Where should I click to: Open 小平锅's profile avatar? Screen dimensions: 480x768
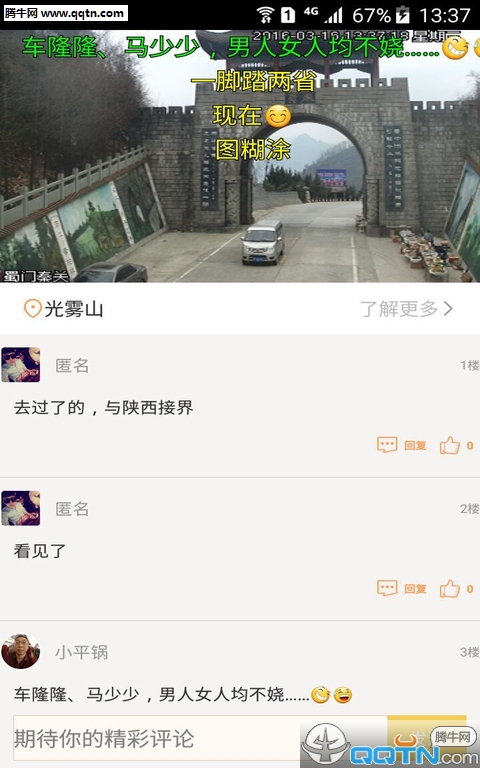(x=21, y=651)
